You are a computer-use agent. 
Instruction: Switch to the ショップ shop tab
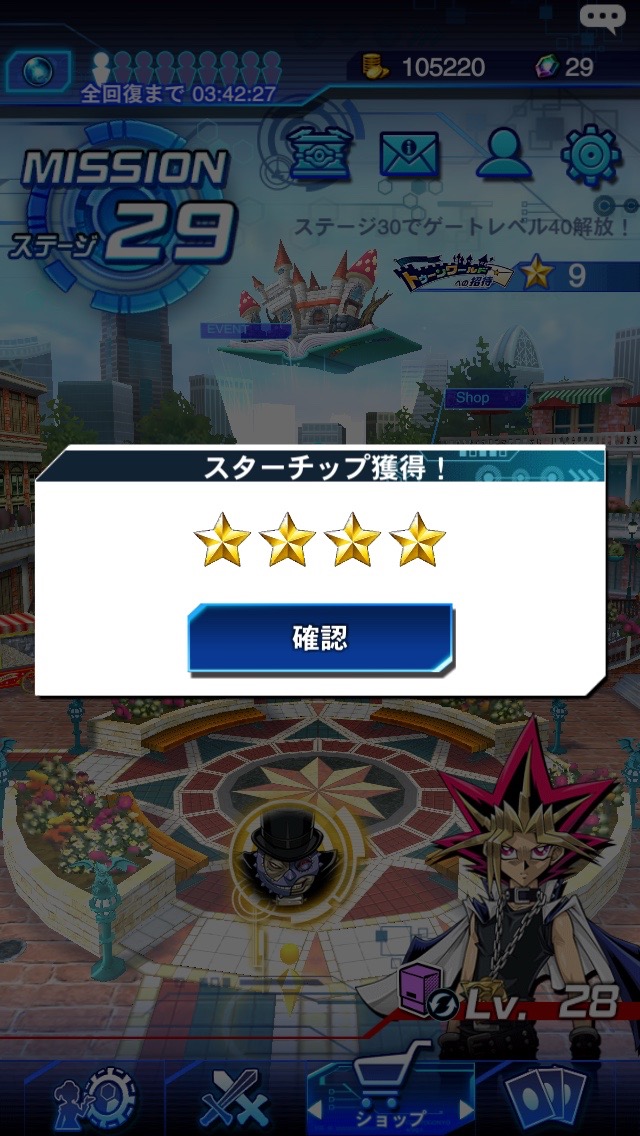pos(390,1100)
